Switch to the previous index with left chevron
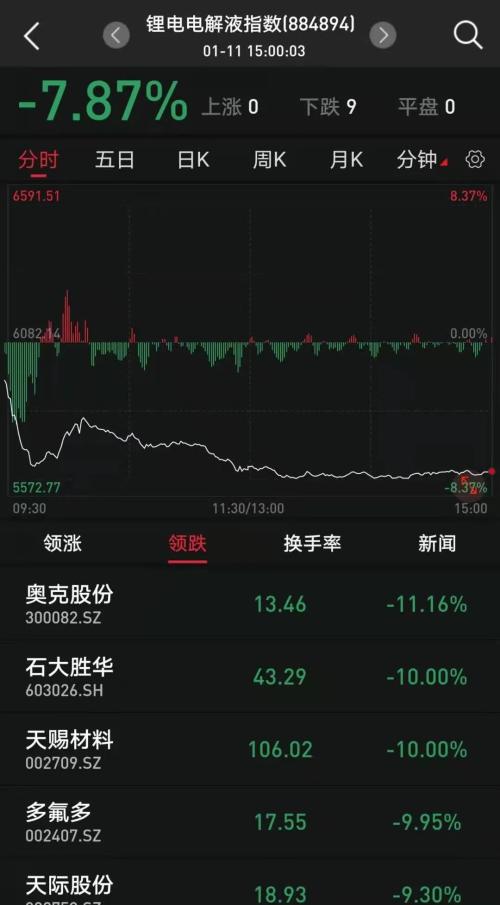The image size is (500, 905). [117, 36]
